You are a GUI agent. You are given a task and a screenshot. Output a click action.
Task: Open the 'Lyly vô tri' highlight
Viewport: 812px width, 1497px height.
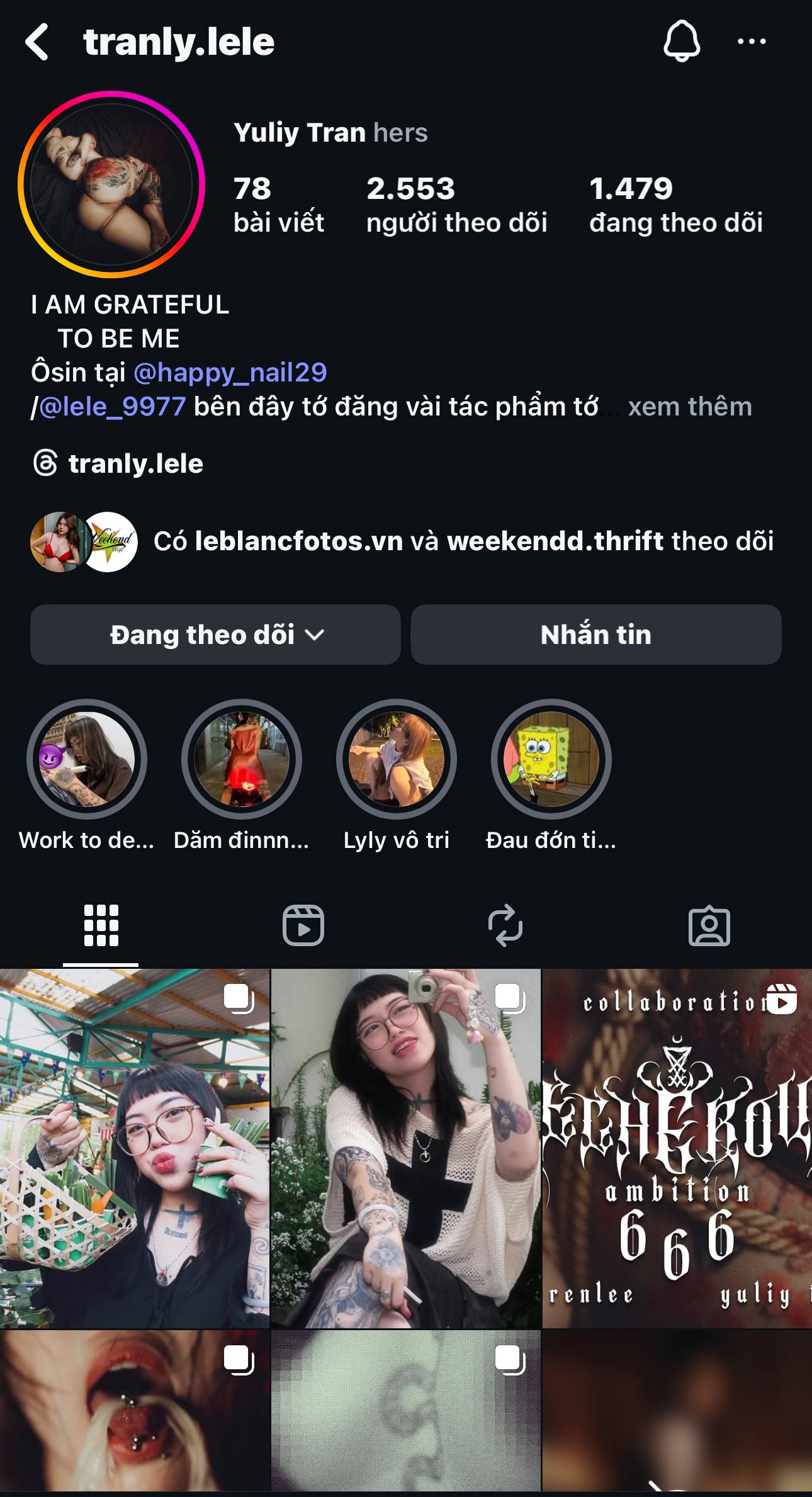pos(397,759)
